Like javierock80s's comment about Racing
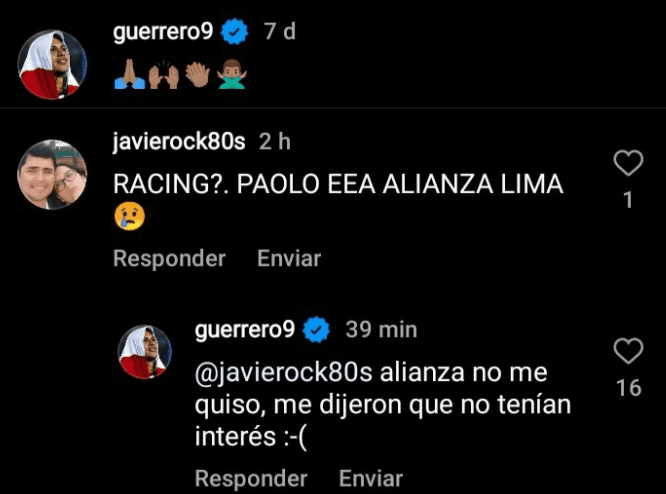This screenshot has height=494, width=666. 627,164
